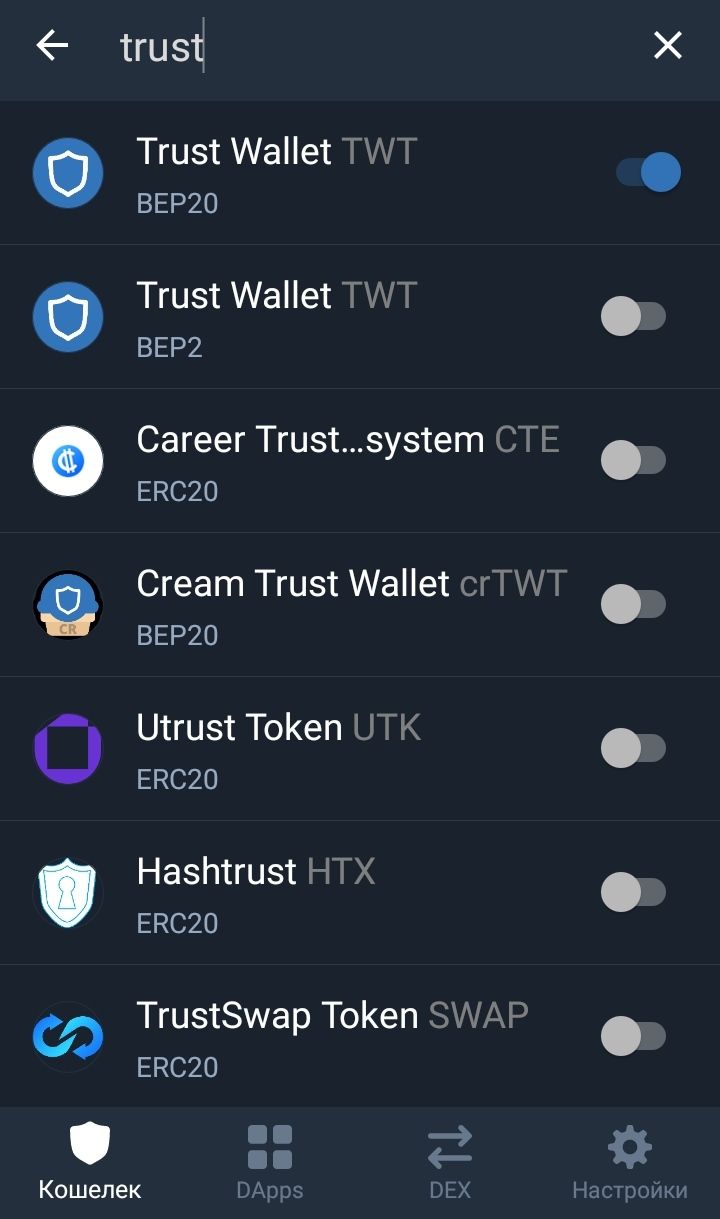Turn on the Career Trust Ecosystem CTE token
Viewport: 720px width, 1219px height.
(x=634, y=461)
